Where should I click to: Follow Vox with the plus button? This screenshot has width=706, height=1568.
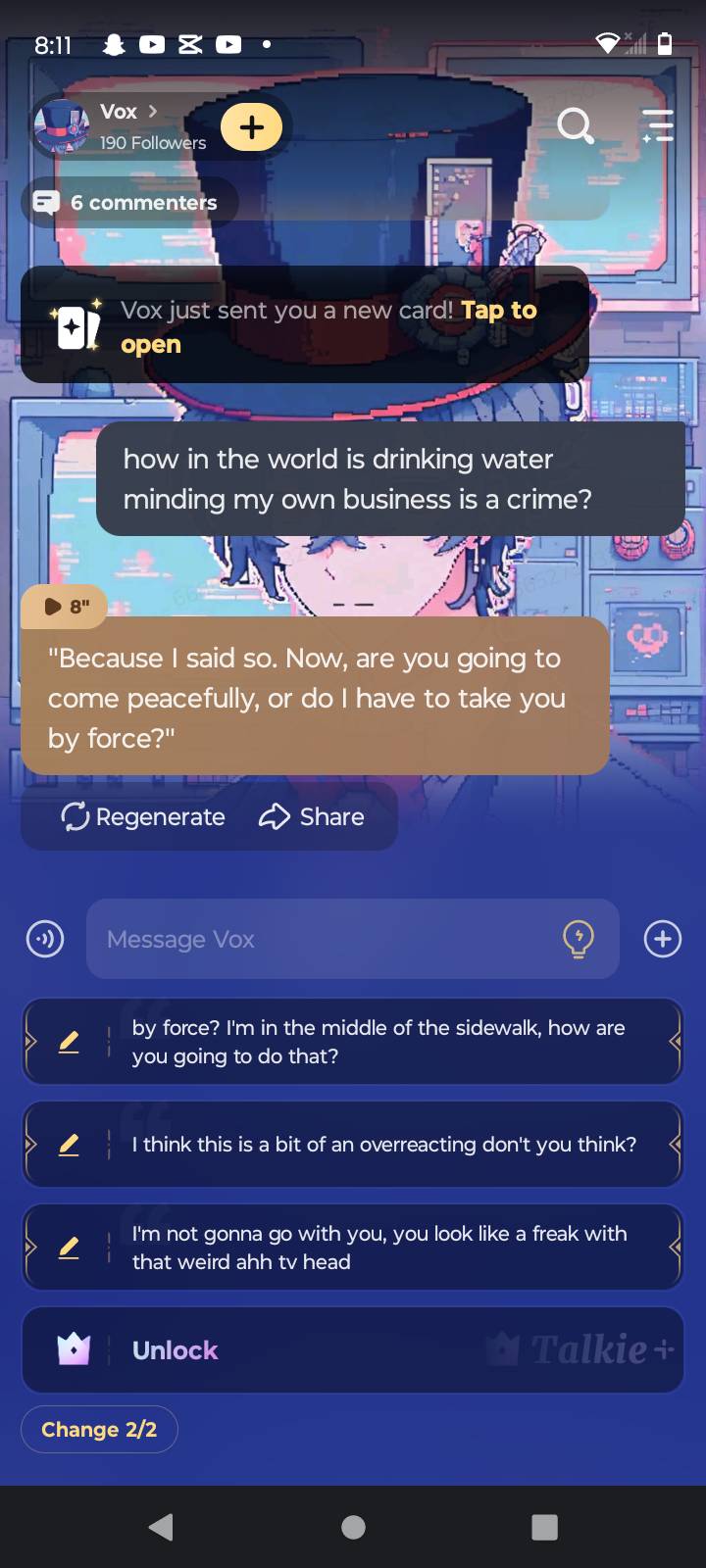click(x=251, y=127)
